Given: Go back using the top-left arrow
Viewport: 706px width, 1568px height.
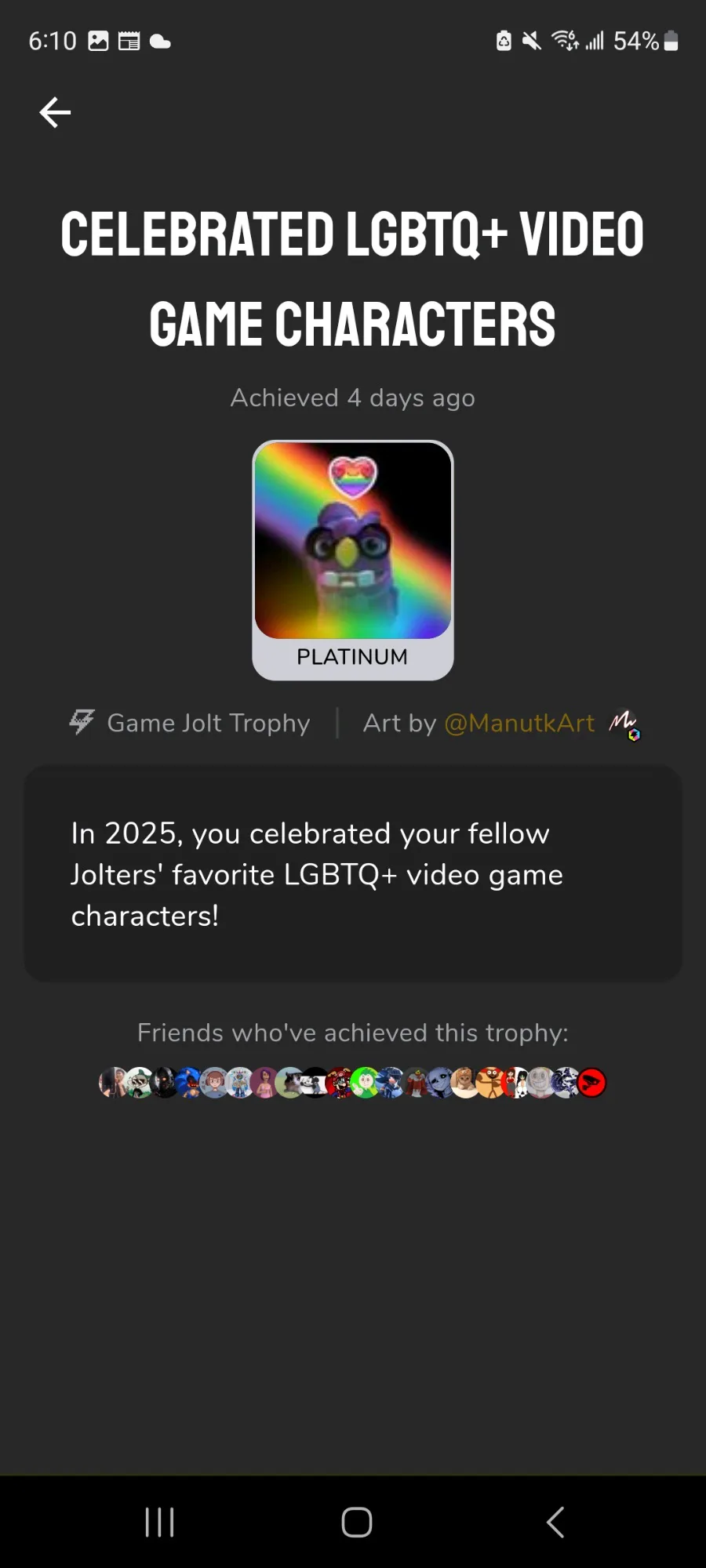Looking at the screenshot, I should click(55, 112).
